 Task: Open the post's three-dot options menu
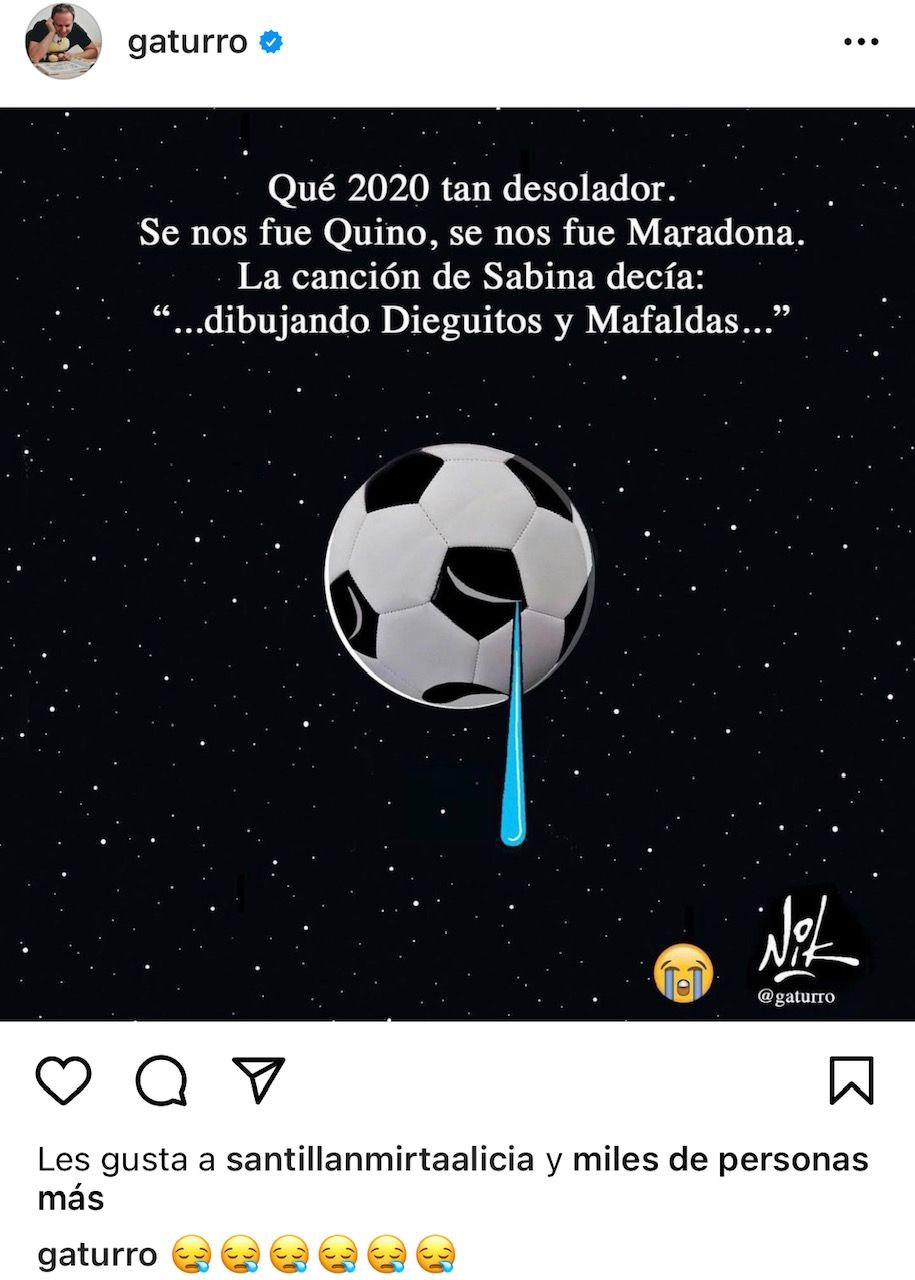[860, 43]
